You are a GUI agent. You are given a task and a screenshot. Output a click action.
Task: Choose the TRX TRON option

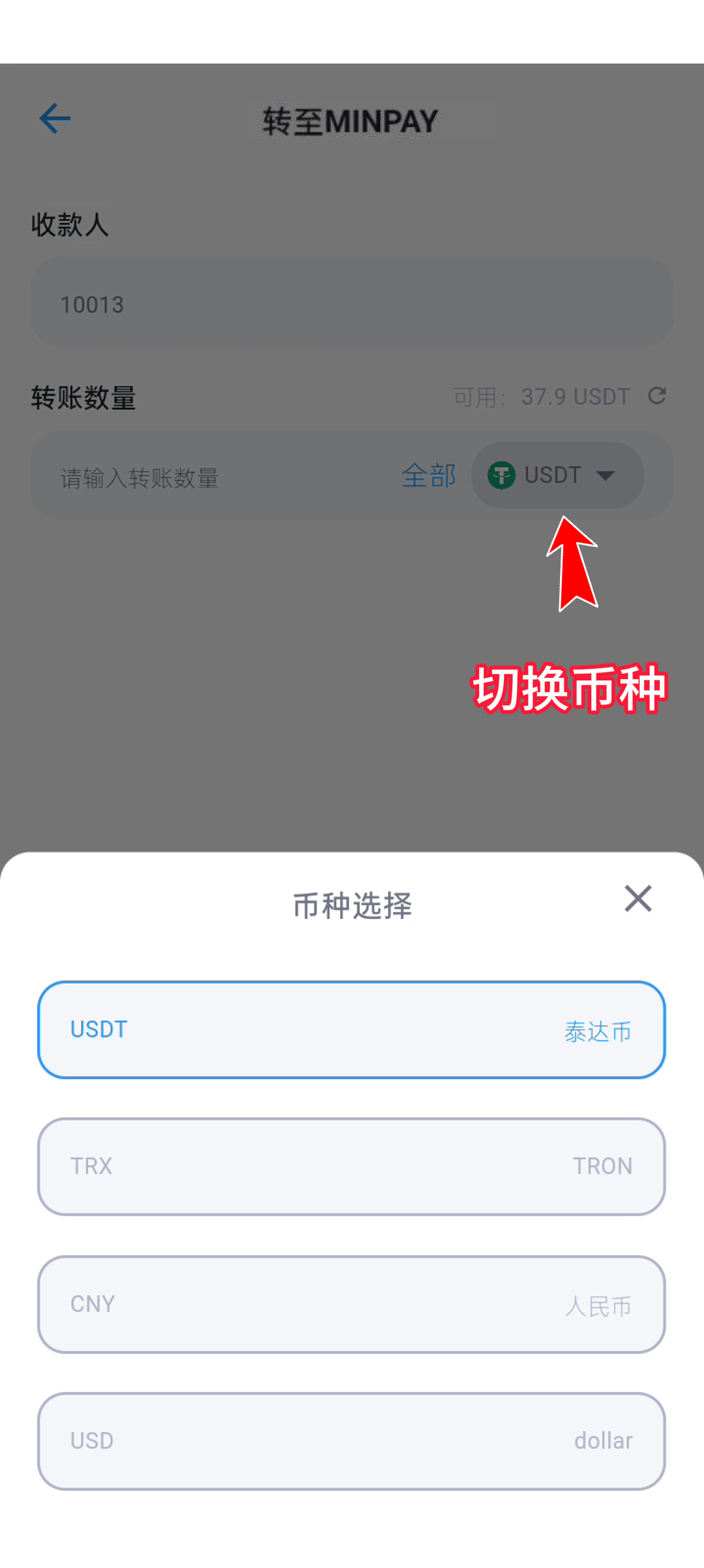[351, 1167]
